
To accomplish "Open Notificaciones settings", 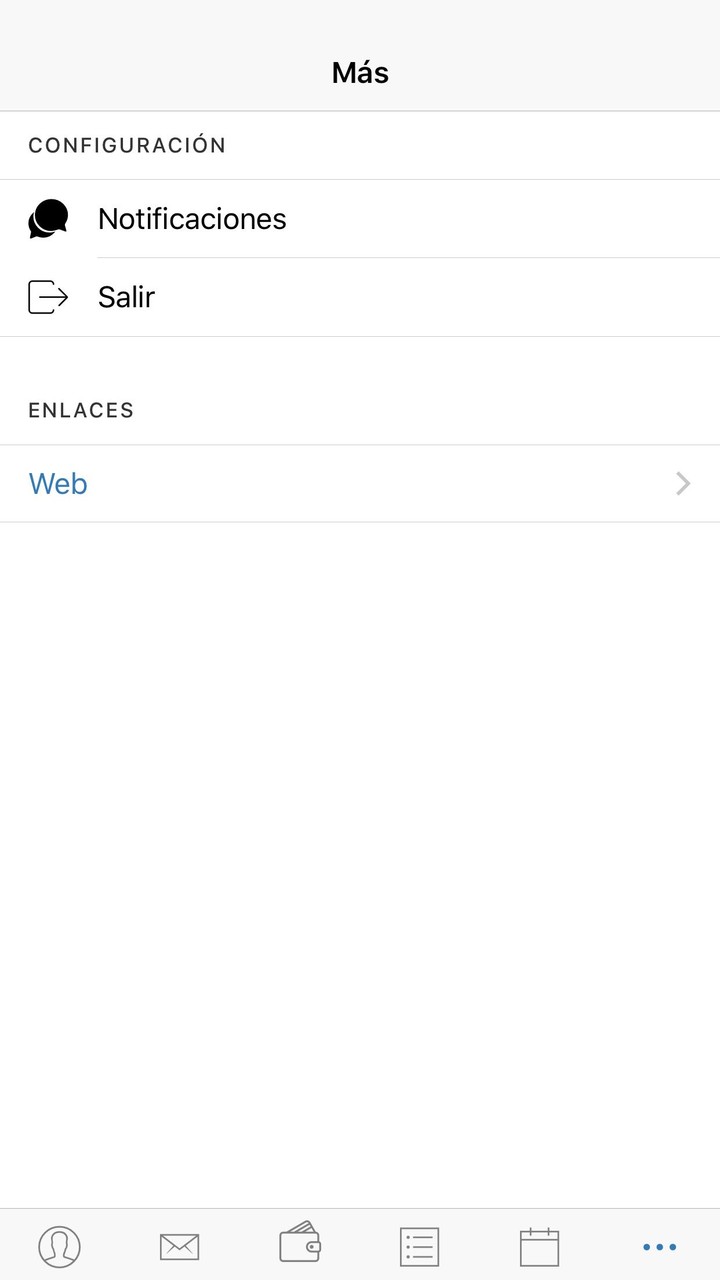I will [x=192, y=219].
